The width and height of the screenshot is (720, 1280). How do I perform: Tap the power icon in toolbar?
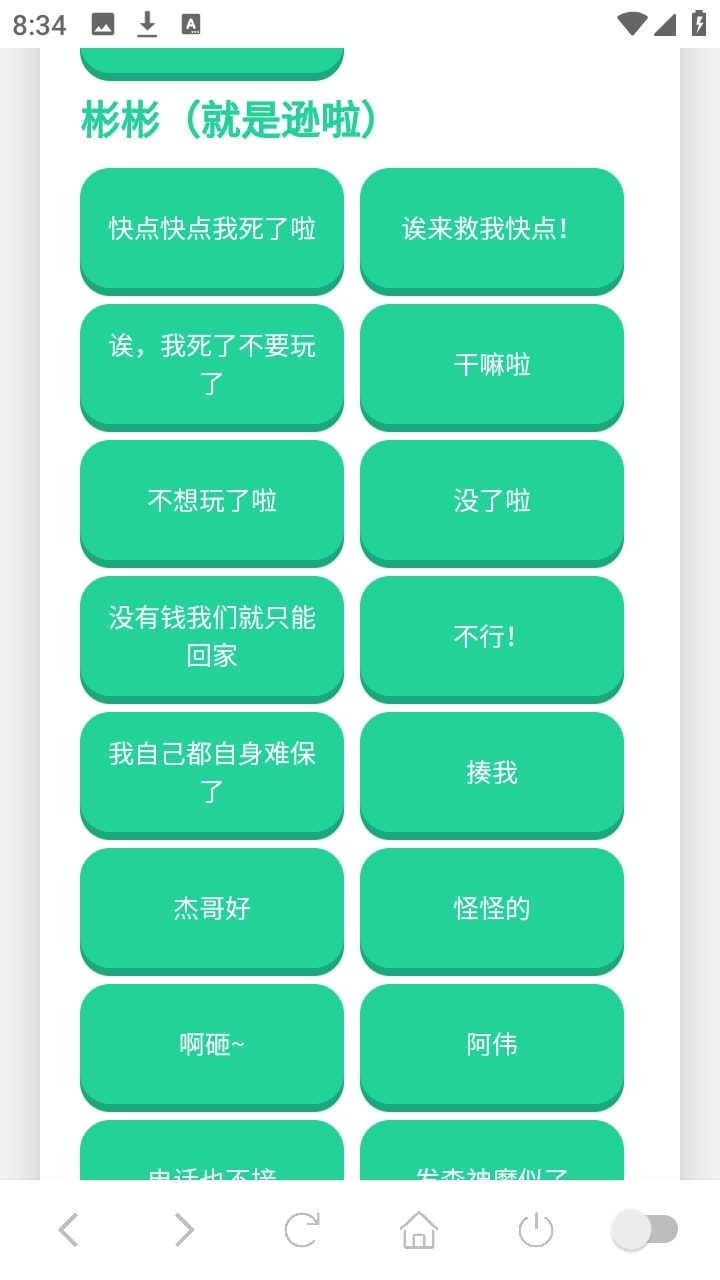pyautogui.click(x=536, y=1230)
